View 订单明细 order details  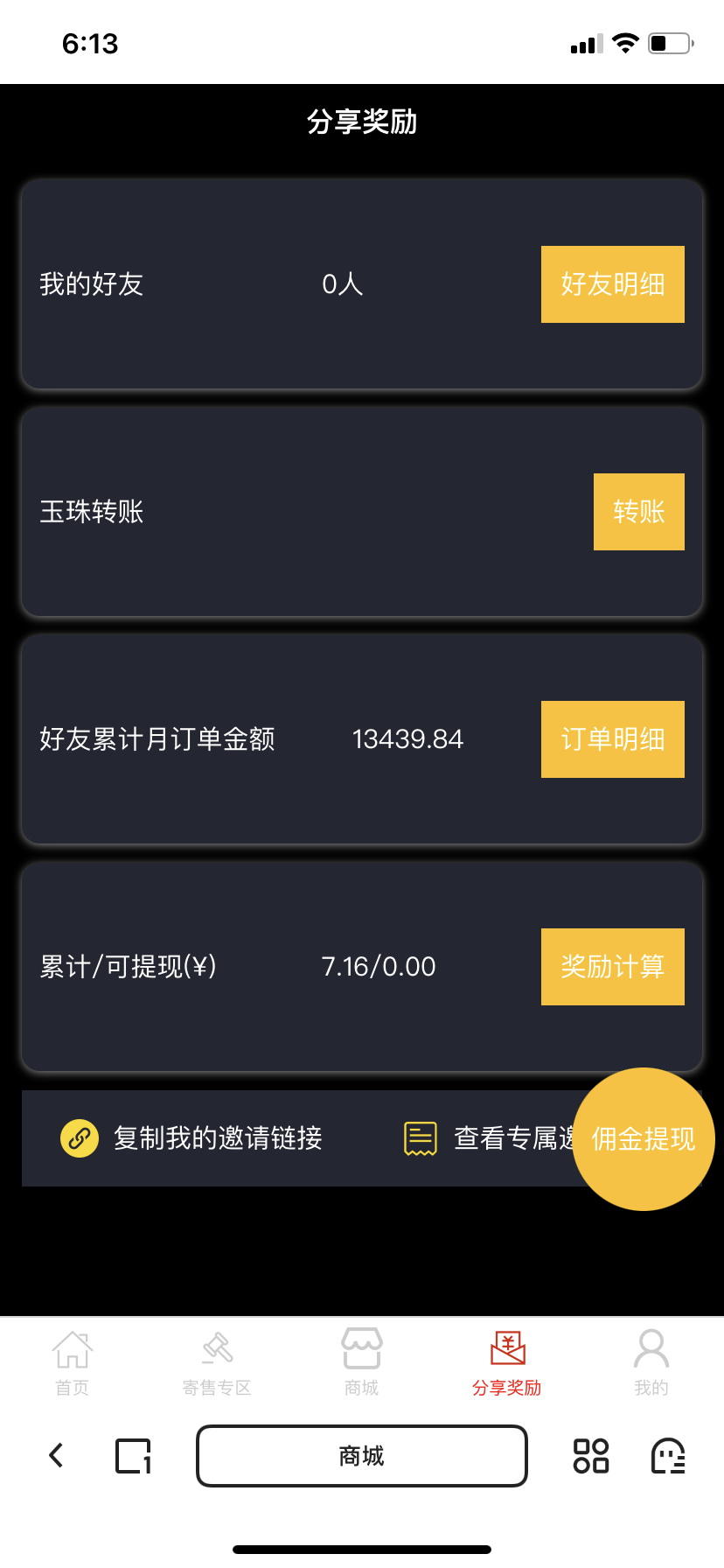pyautogui.click(x=612, y=739)
